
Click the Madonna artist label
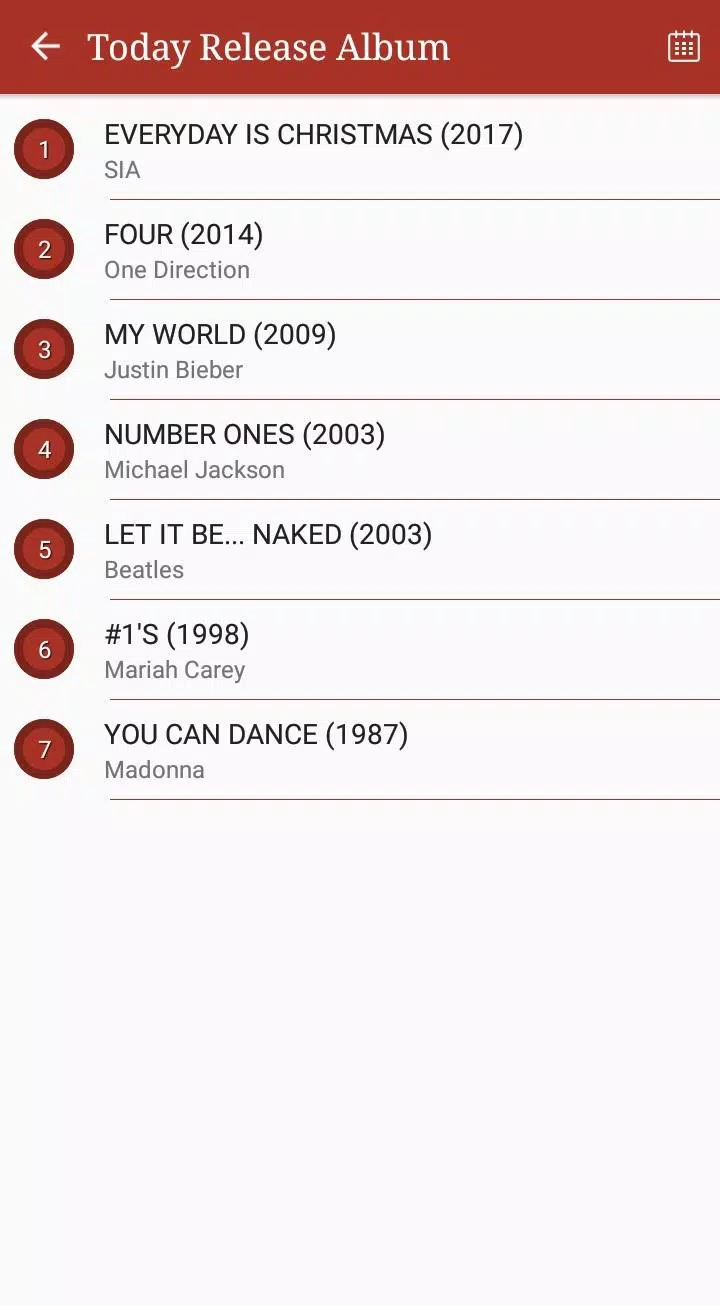pos(155,770)
